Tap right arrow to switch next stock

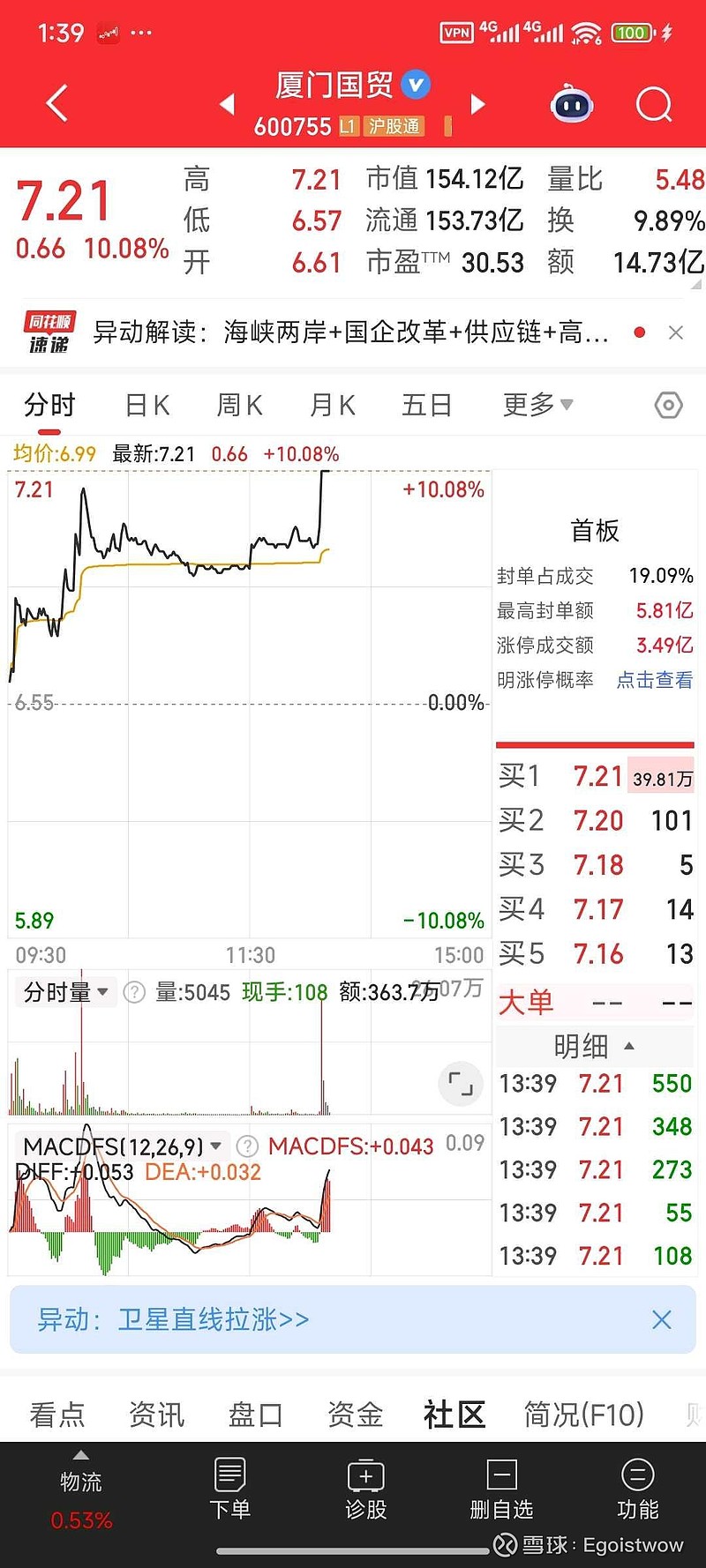pyautogui.click(x=477, y=103)
